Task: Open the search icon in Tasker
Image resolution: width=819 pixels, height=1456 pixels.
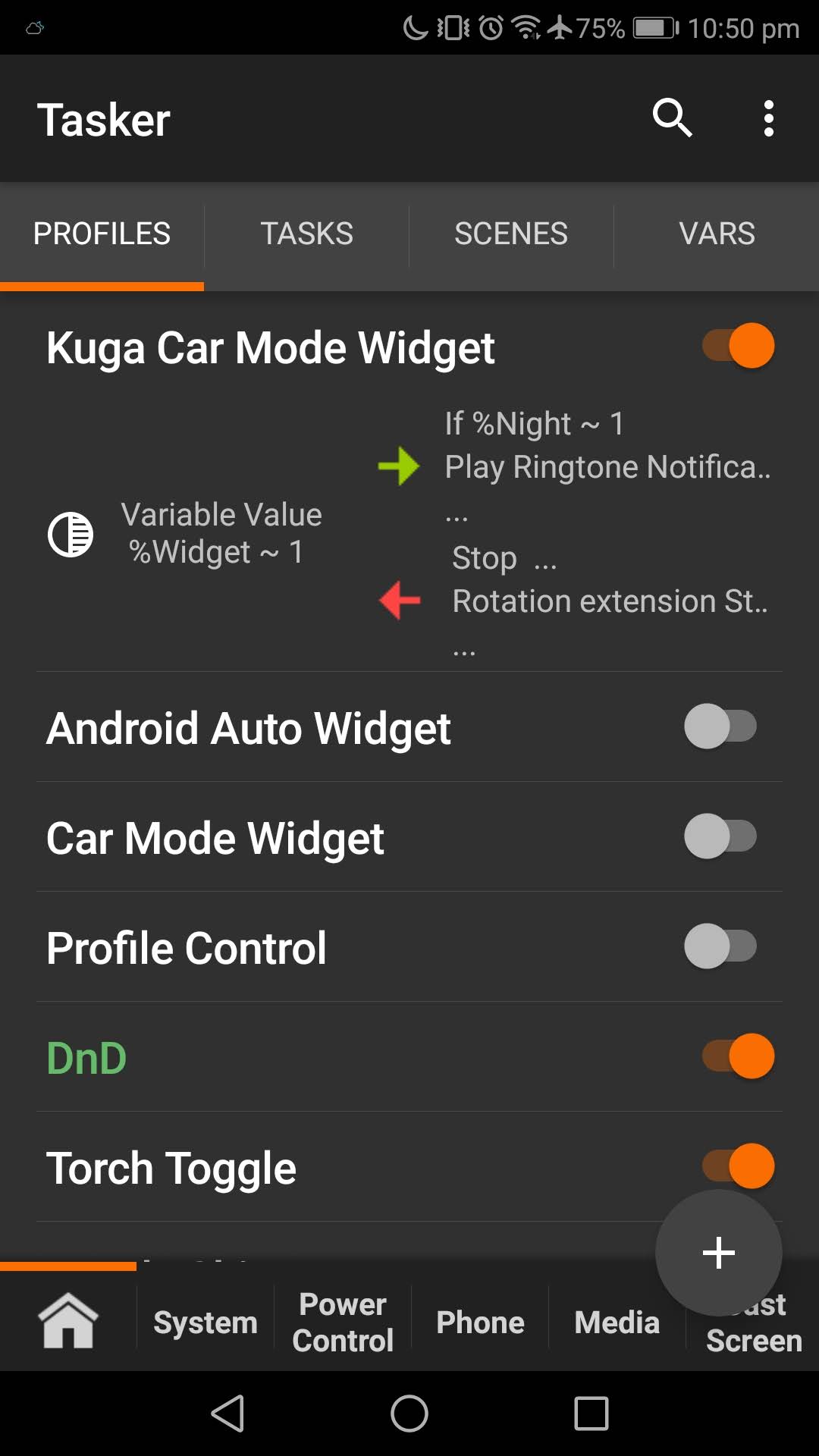Action: [672, 119]
